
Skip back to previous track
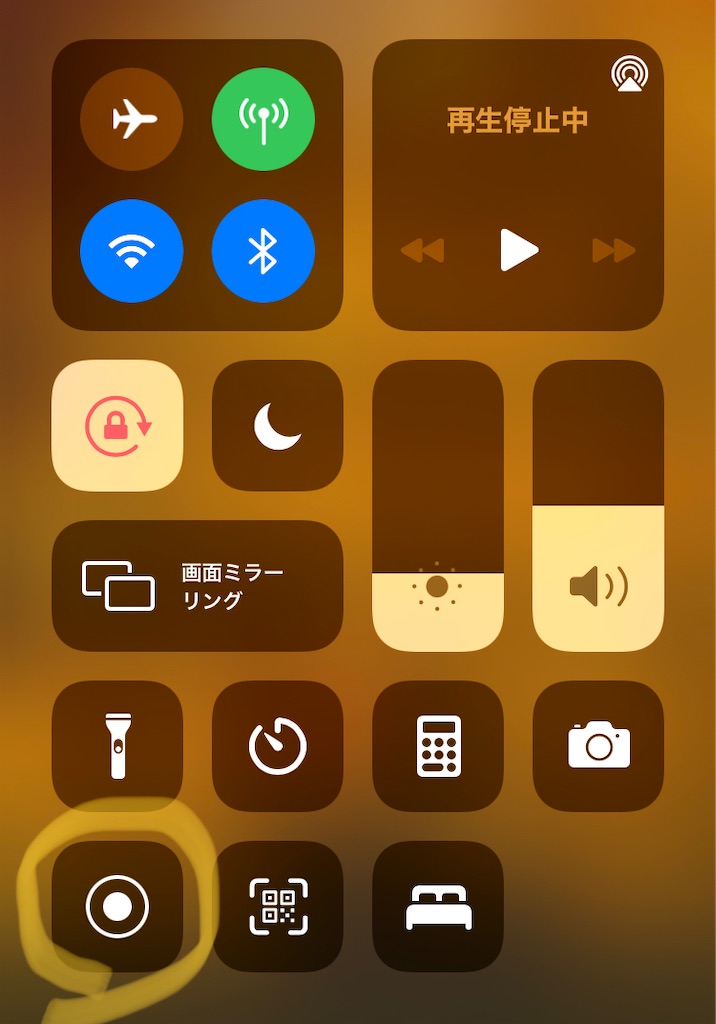pos(422,250)
